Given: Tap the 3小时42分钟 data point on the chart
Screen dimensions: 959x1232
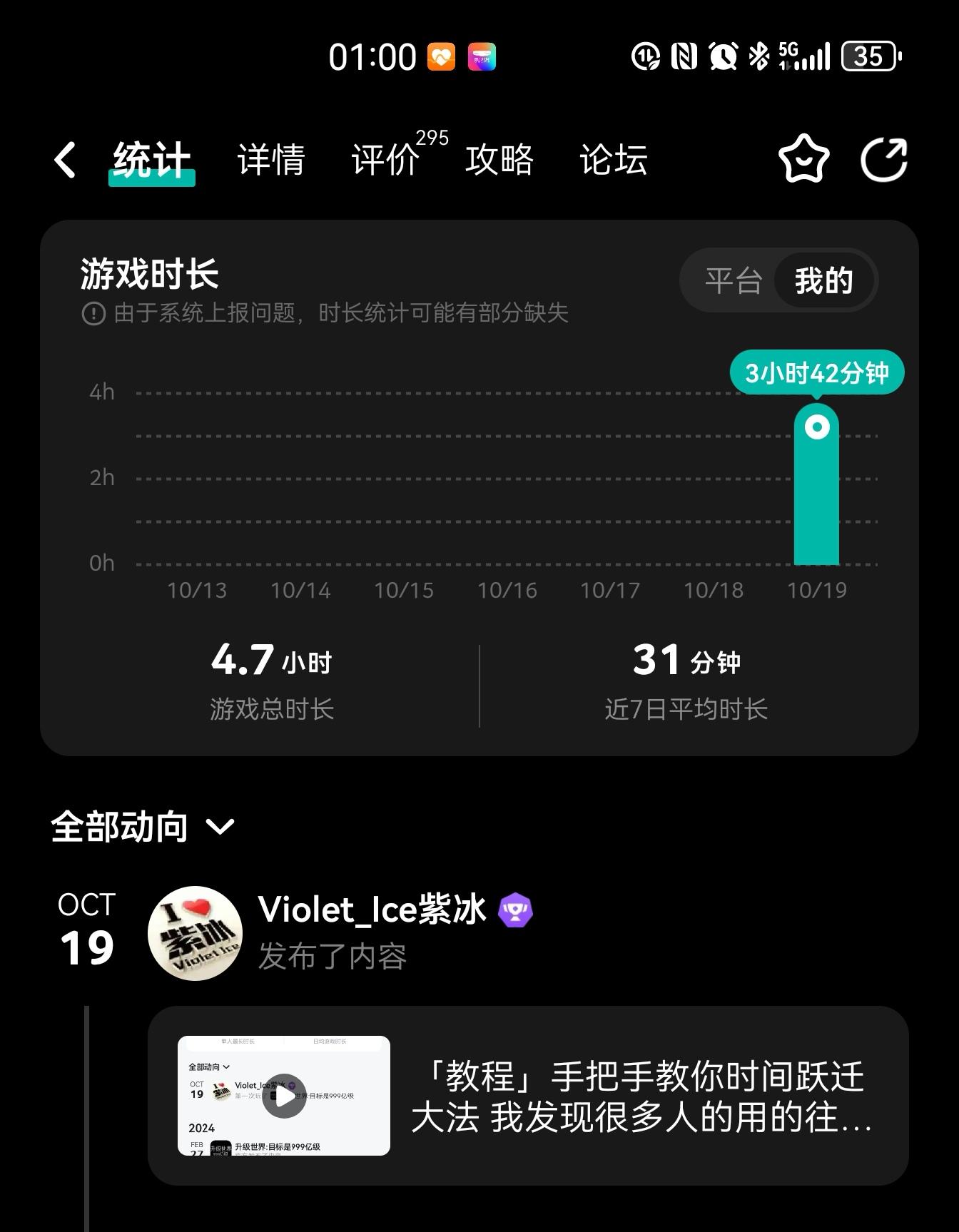Looking at the screenshot, I should (x=816, y=428).
